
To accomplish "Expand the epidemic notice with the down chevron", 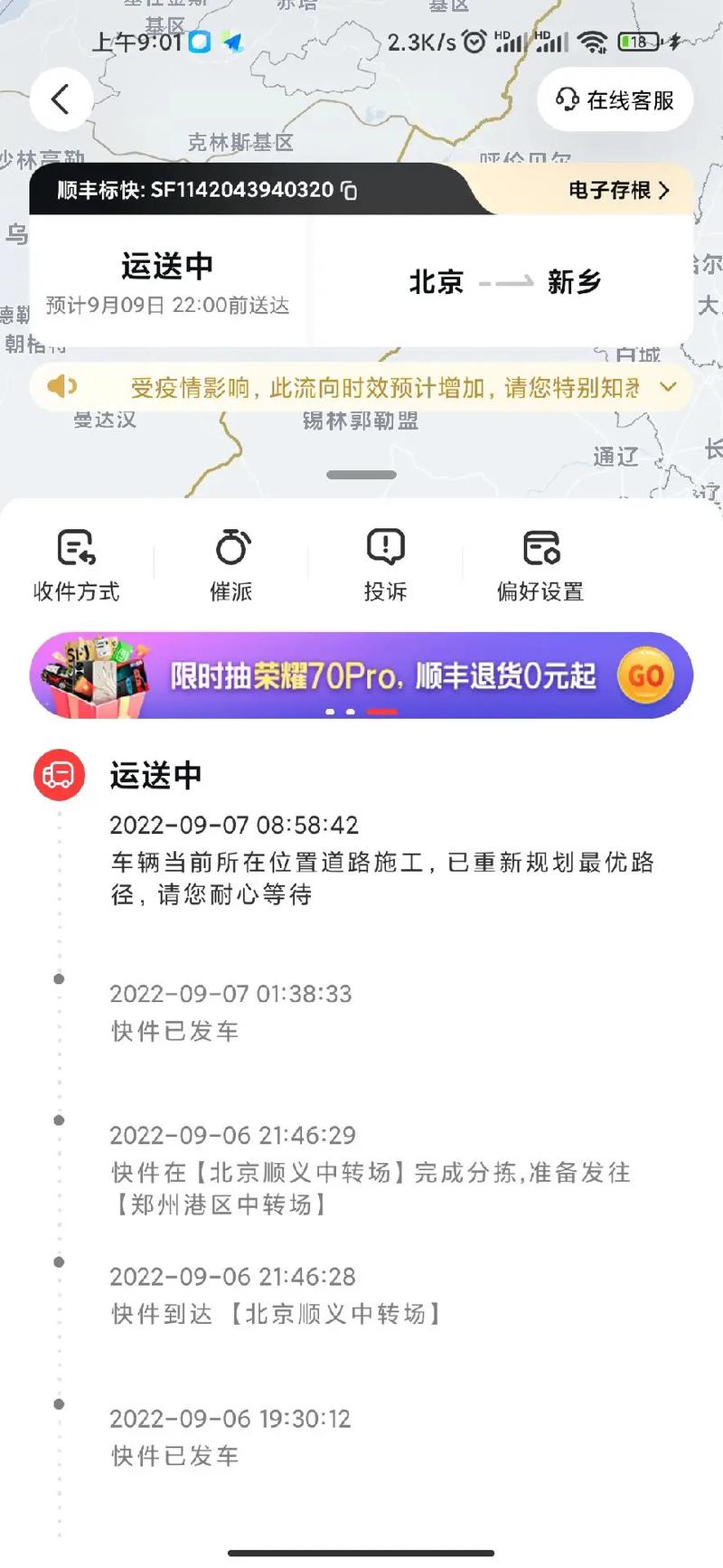I will [x=667, y=387].
